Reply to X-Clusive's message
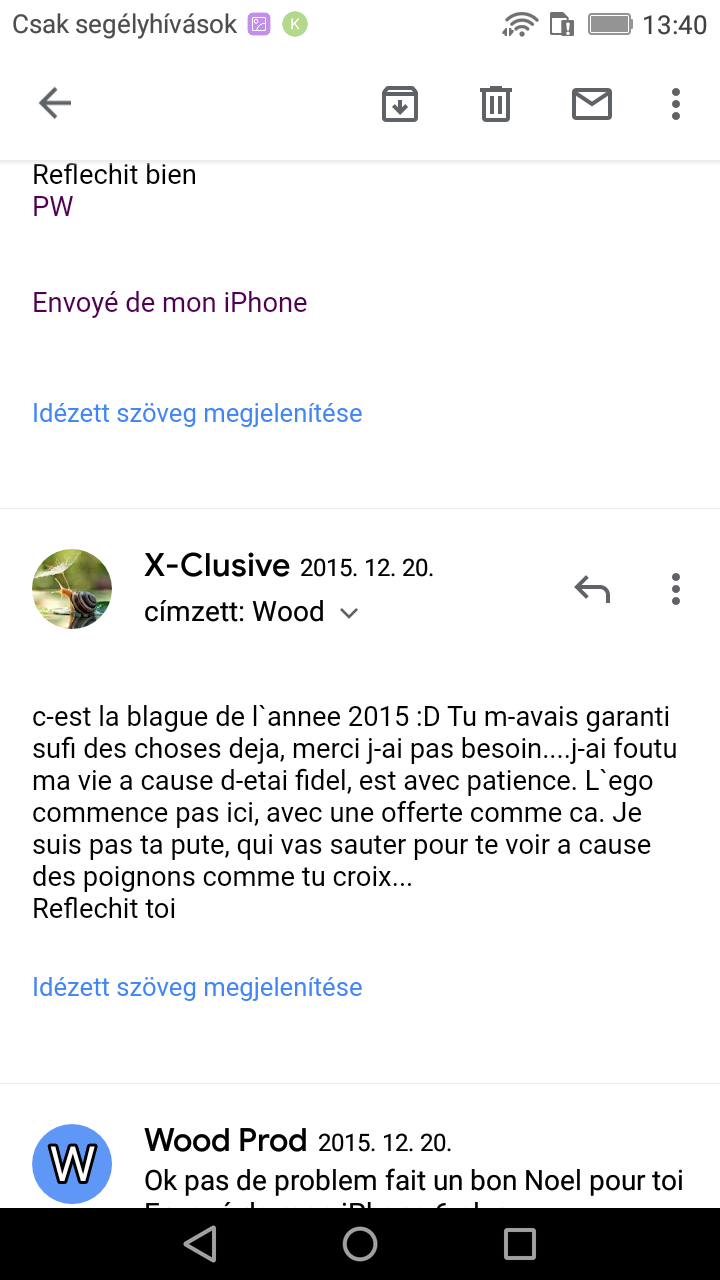Viewport: 720px width, 1280px height. click(x=592, y=590)
